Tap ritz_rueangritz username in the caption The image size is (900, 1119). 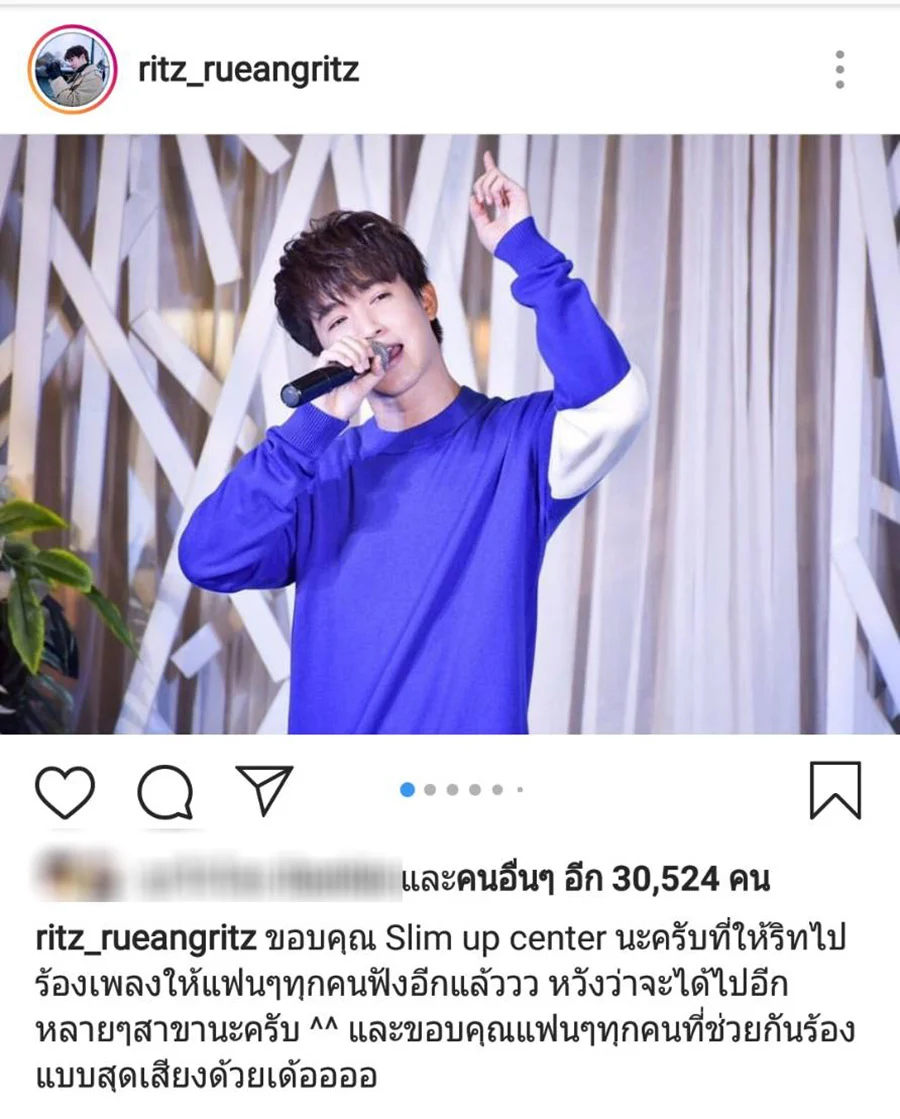click(x=147, y=940)
